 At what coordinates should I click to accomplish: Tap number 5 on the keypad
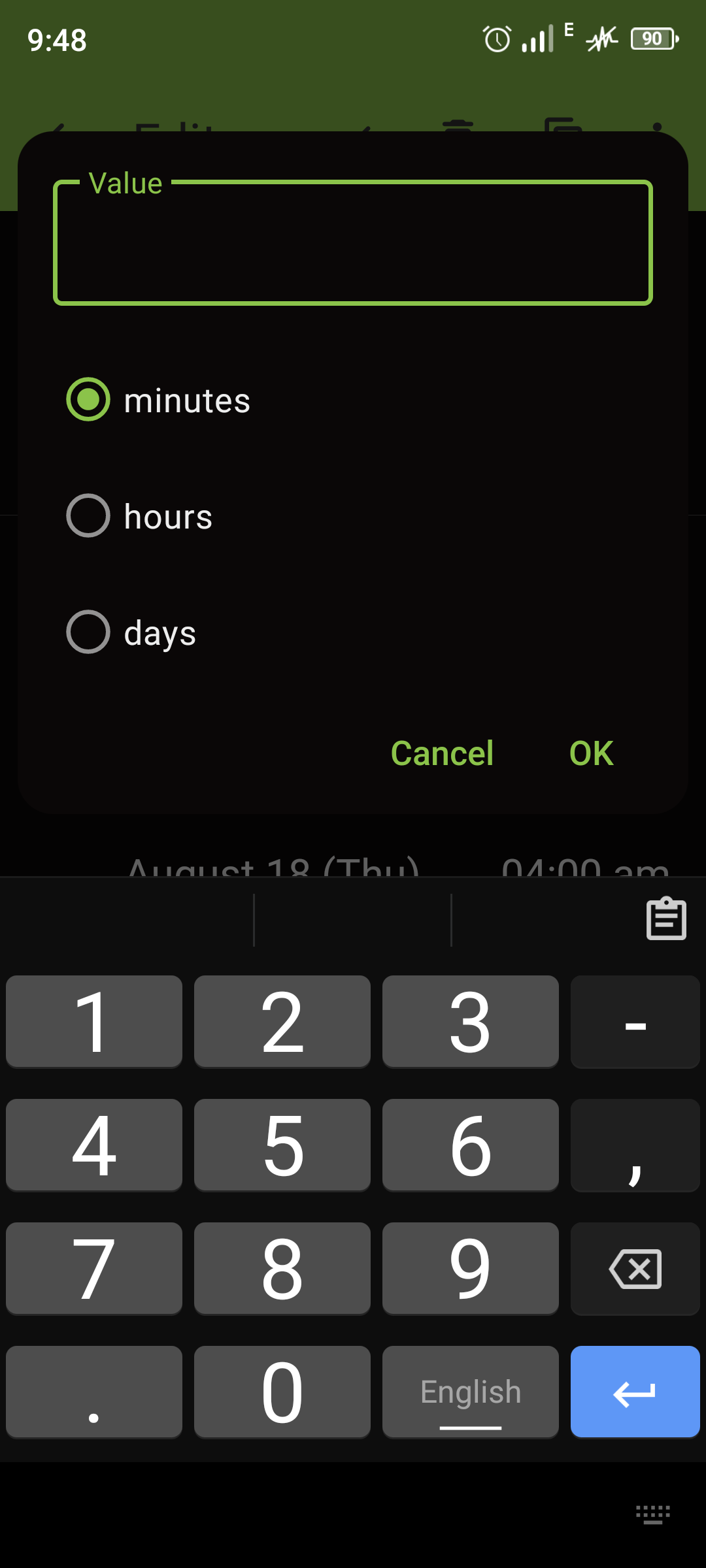click(282, 1145)
